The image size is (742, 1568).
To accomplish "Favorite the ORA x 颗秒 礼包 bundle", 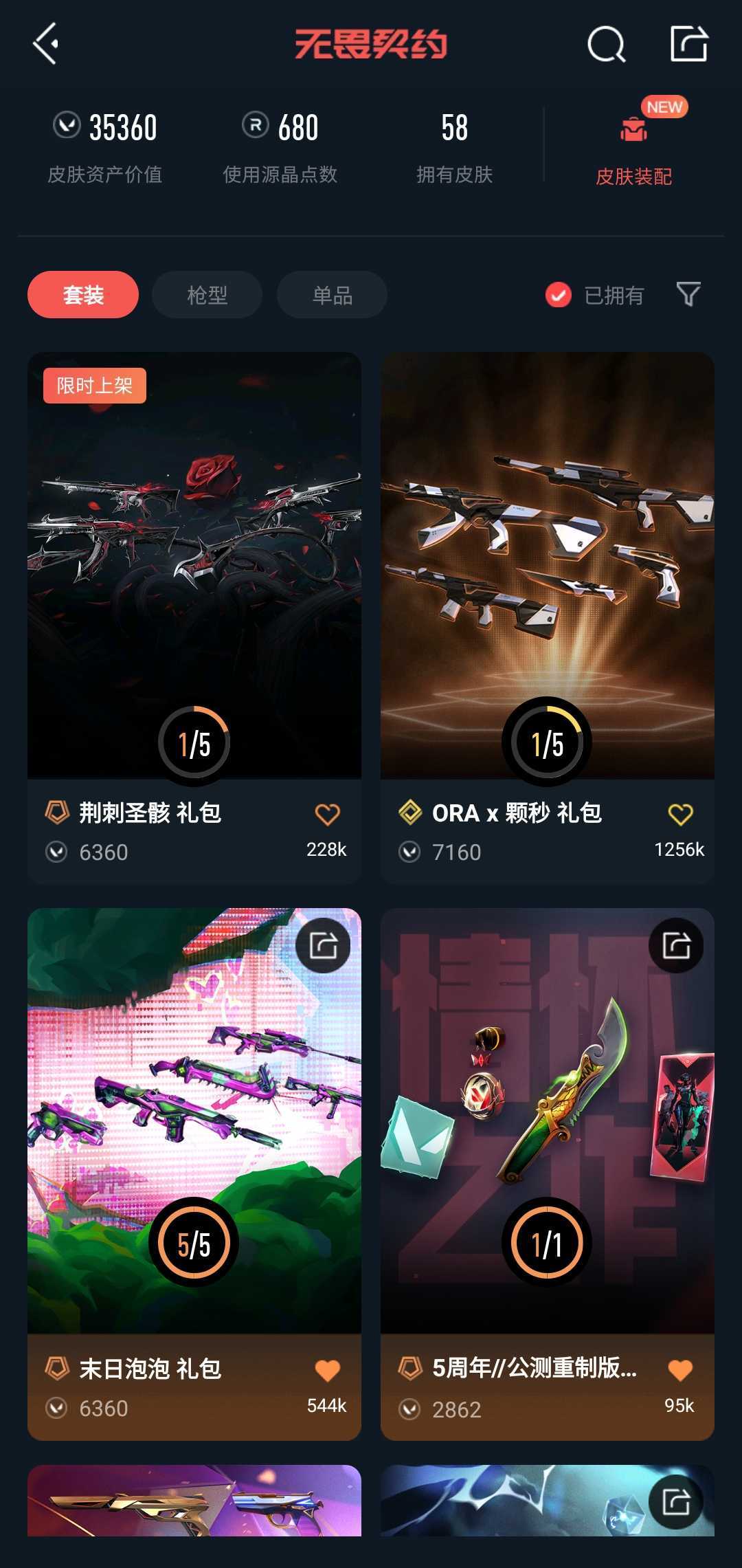I will (680, 814).
